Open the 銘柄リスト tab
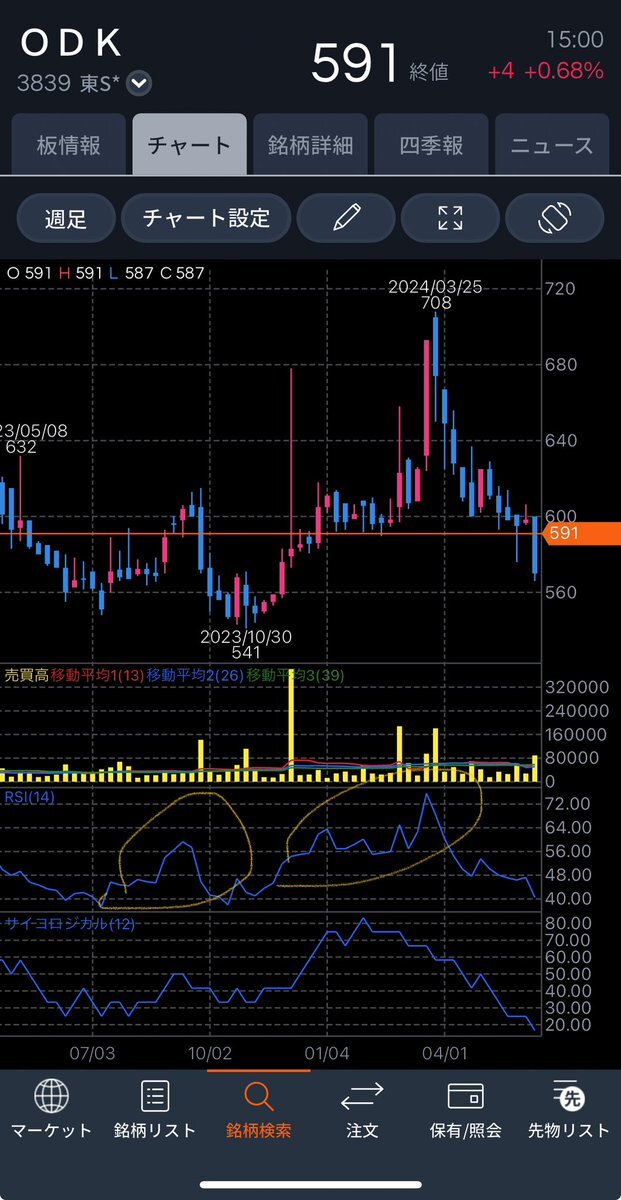The height and width of the screenshot is (1200, 621). tap(154, 1110)
